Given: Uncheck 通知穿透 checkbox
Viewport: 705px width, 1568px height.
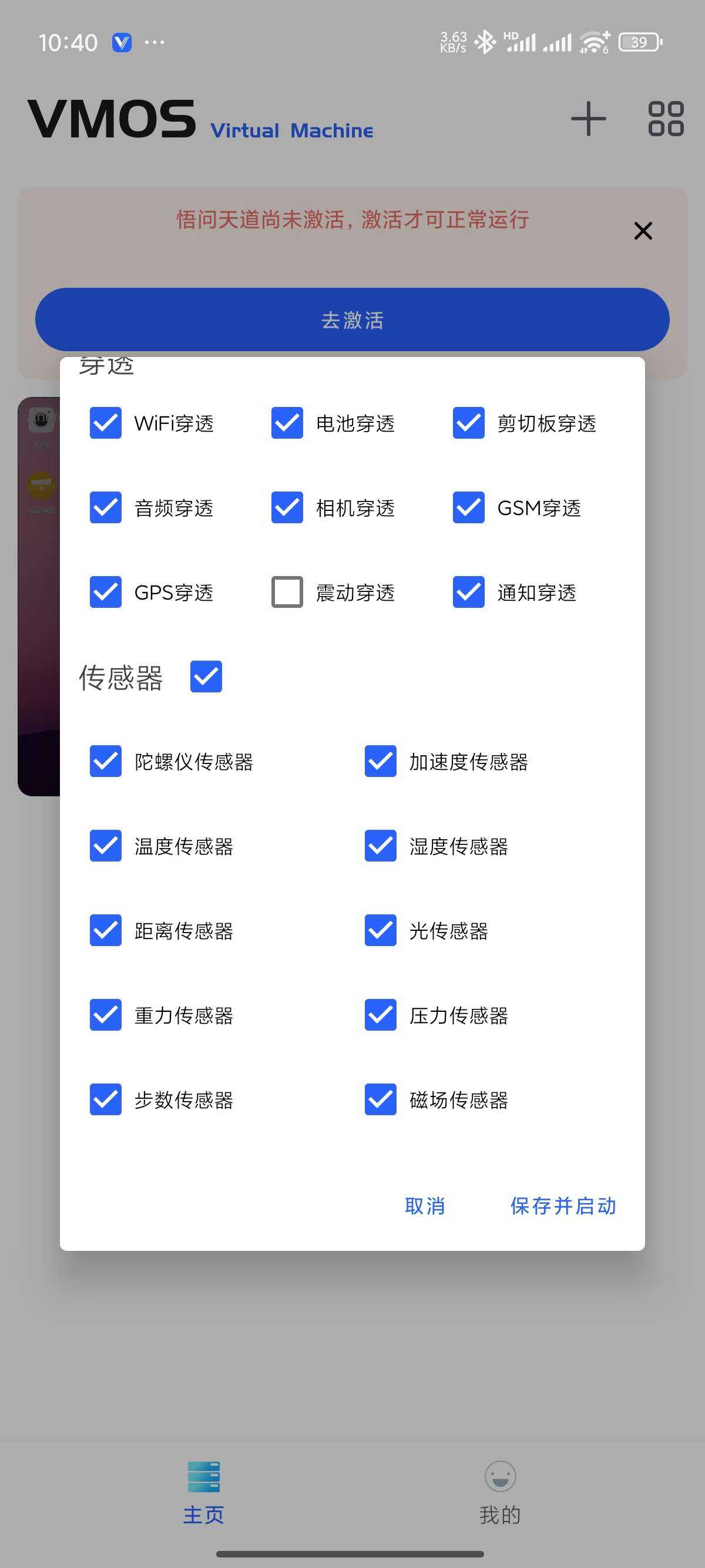Looking at the screenshot, I should point(468,593).
